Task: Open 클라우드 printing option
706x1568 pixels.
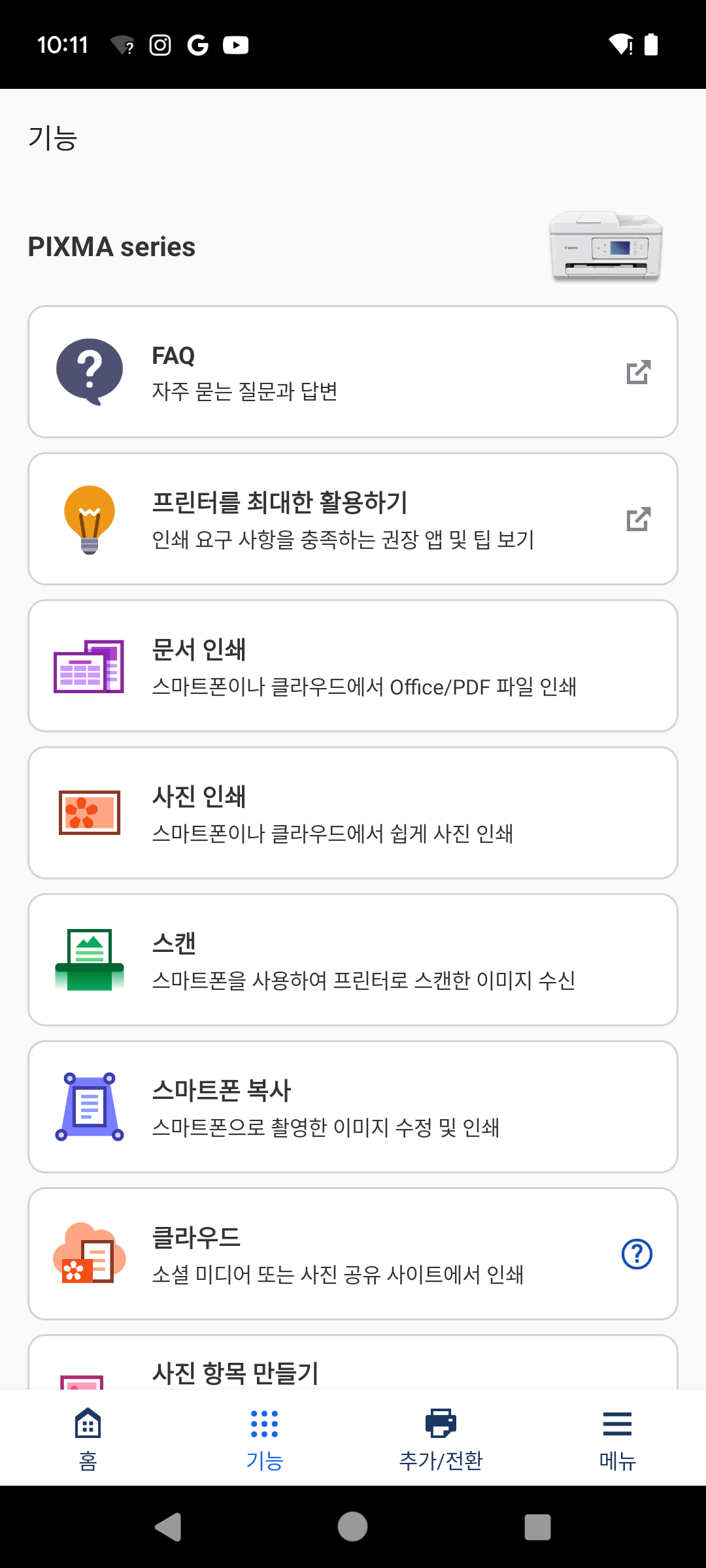Action: [327, 1254]
